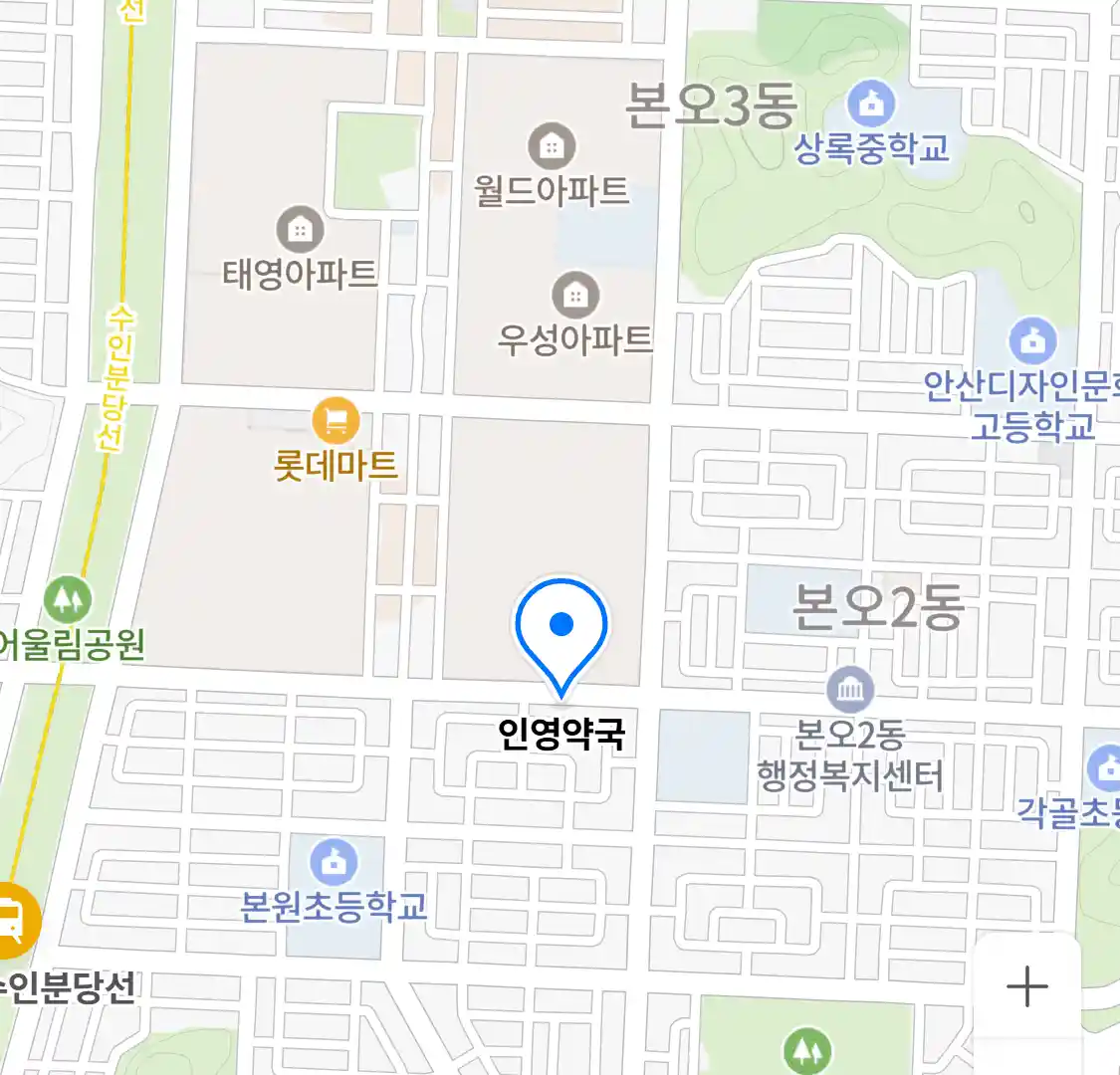Screen dimensions: 1120x1075
Task: Select the 월드아파트 place marker
Action: click(x=552, y=147)
